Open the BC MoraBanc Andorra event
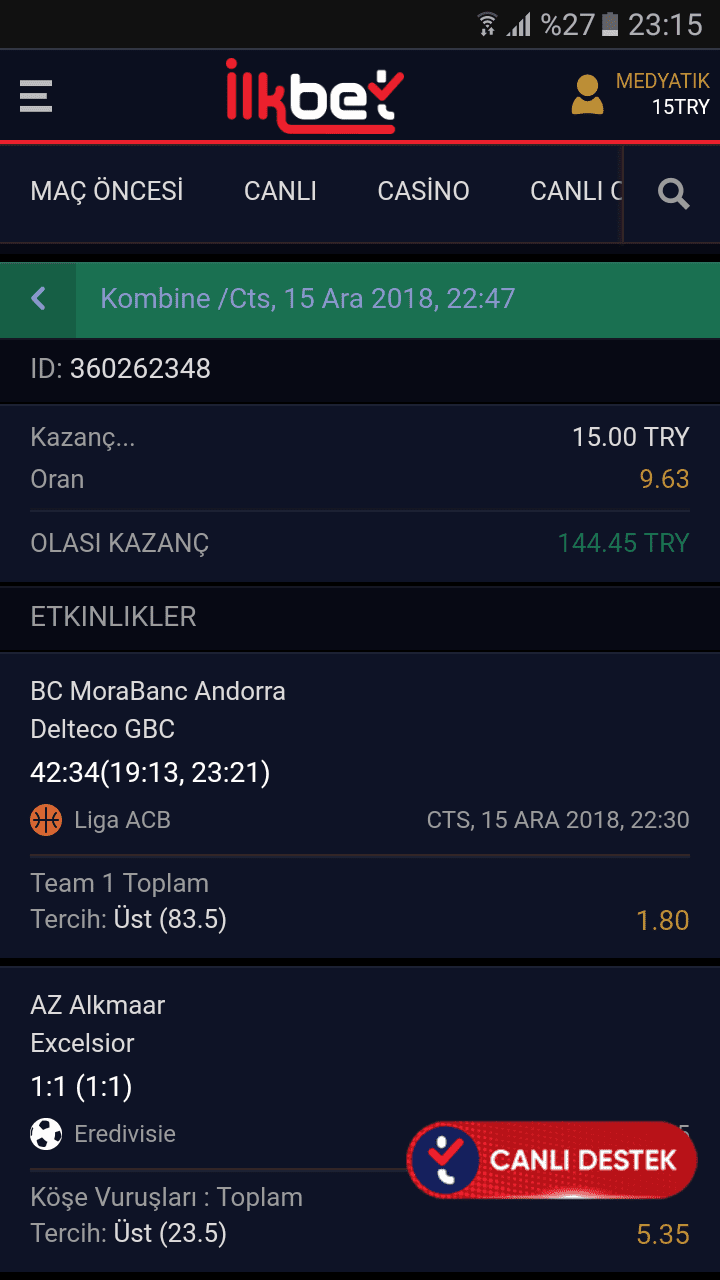The image size is (720, 1280). 360,805
